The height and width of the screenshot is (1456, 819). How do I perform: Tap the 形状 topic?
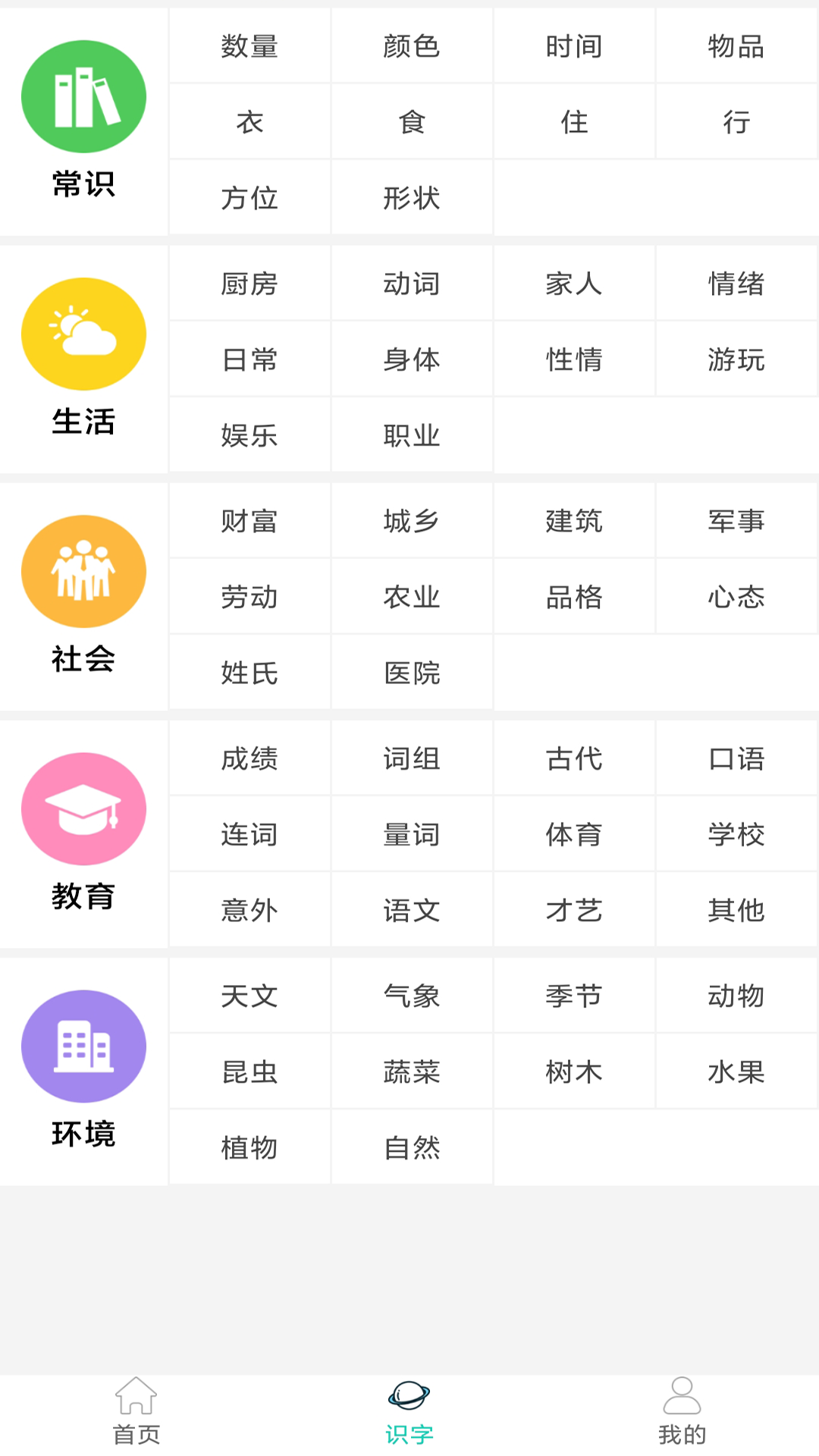click(x=412, y=198)
